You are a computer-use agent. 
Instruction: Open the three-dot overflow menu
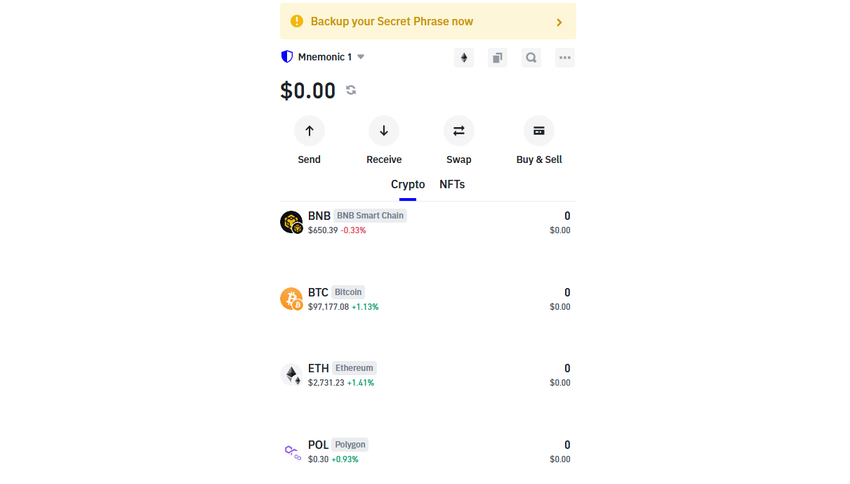pyautogui.click(x=565, y=58)
